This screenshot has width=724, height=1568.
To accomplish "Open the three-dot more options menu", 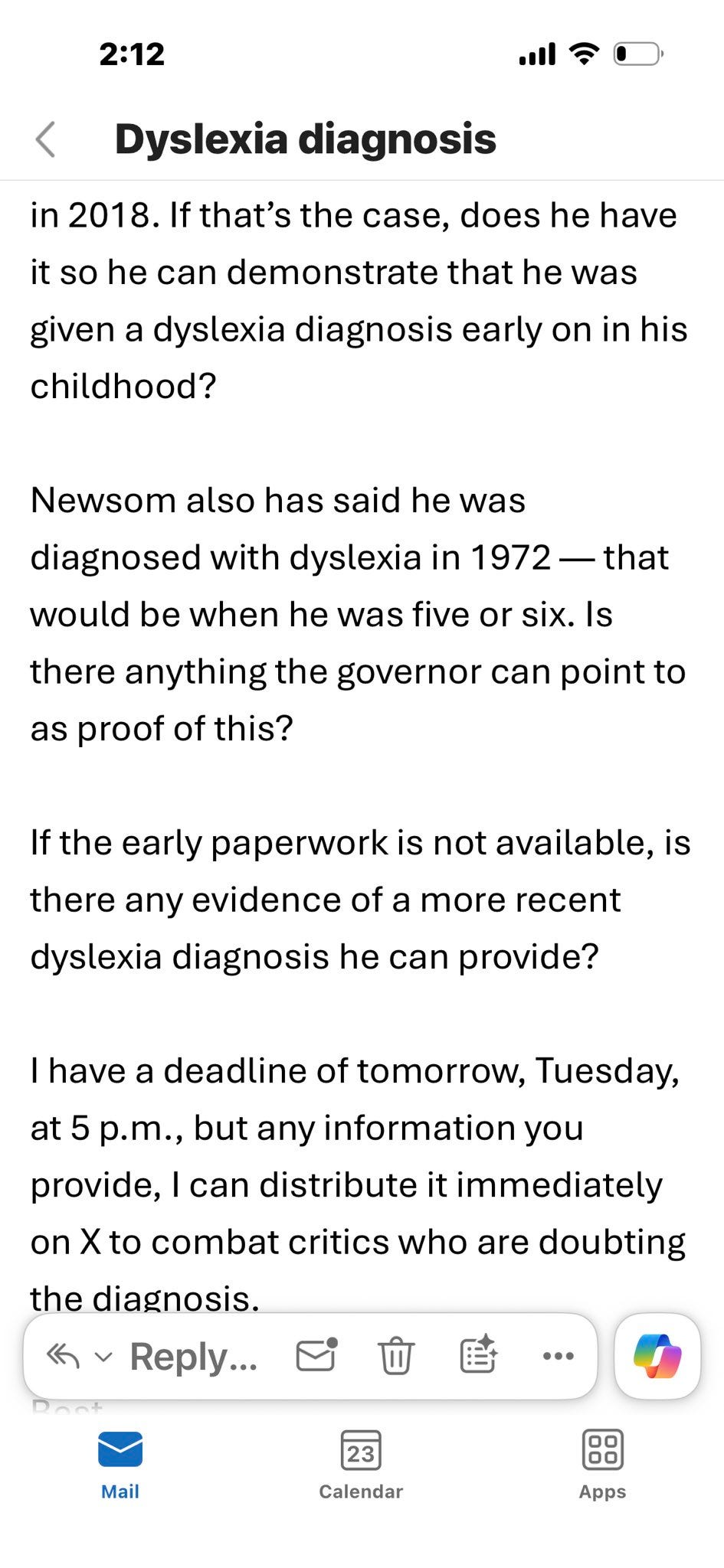I will tap(558, 1356).
